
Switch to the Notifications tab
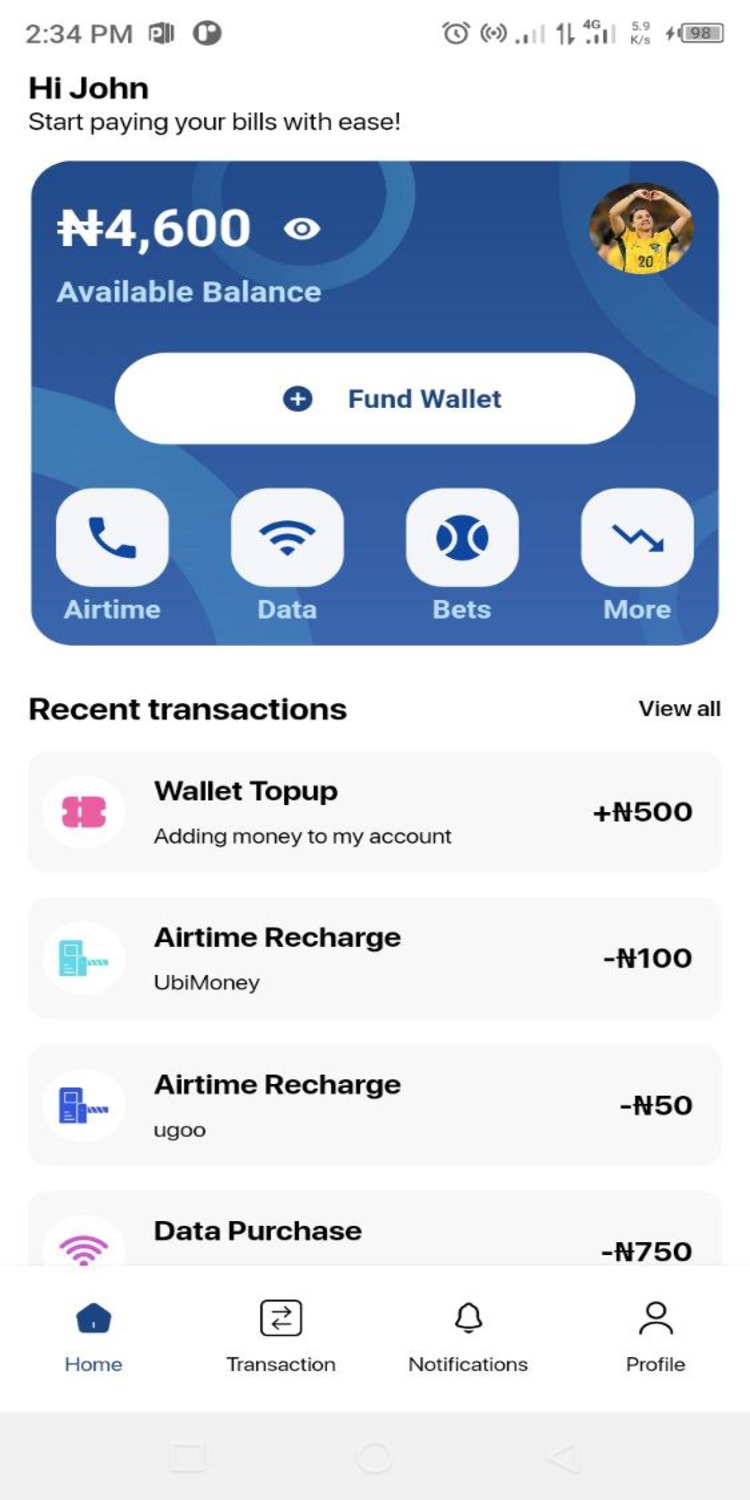[x=468, y=1337]
